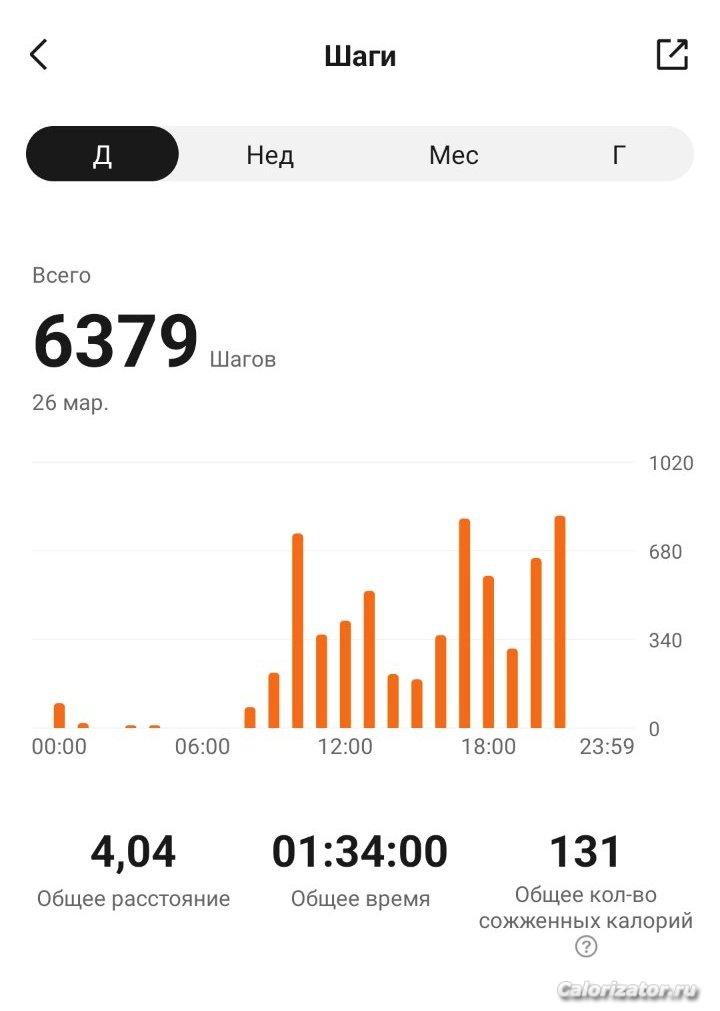Switch to the Нед weekly view
The width and height of the screenshot is (720, 1011).
tap(270, 155)
